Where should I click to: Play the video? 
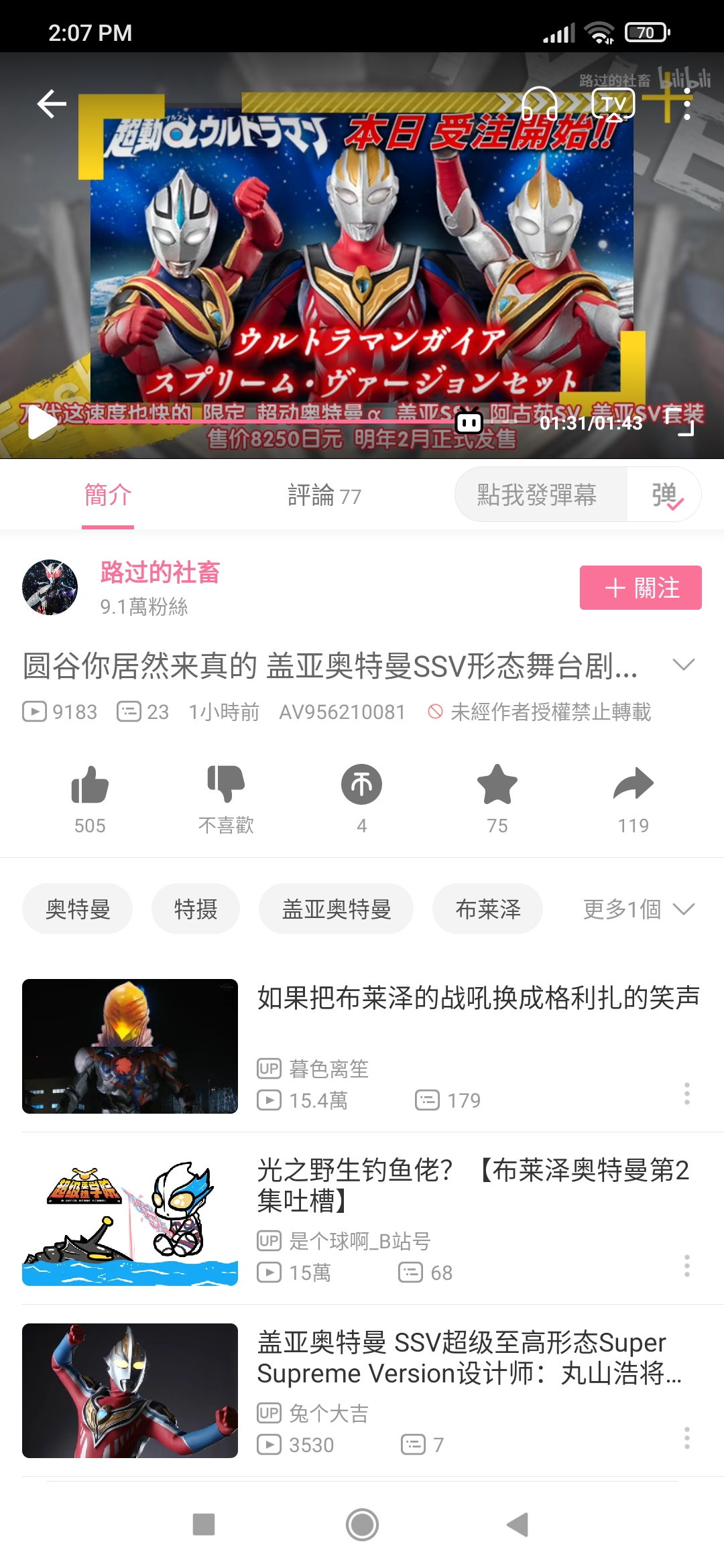tap(42, 423)
